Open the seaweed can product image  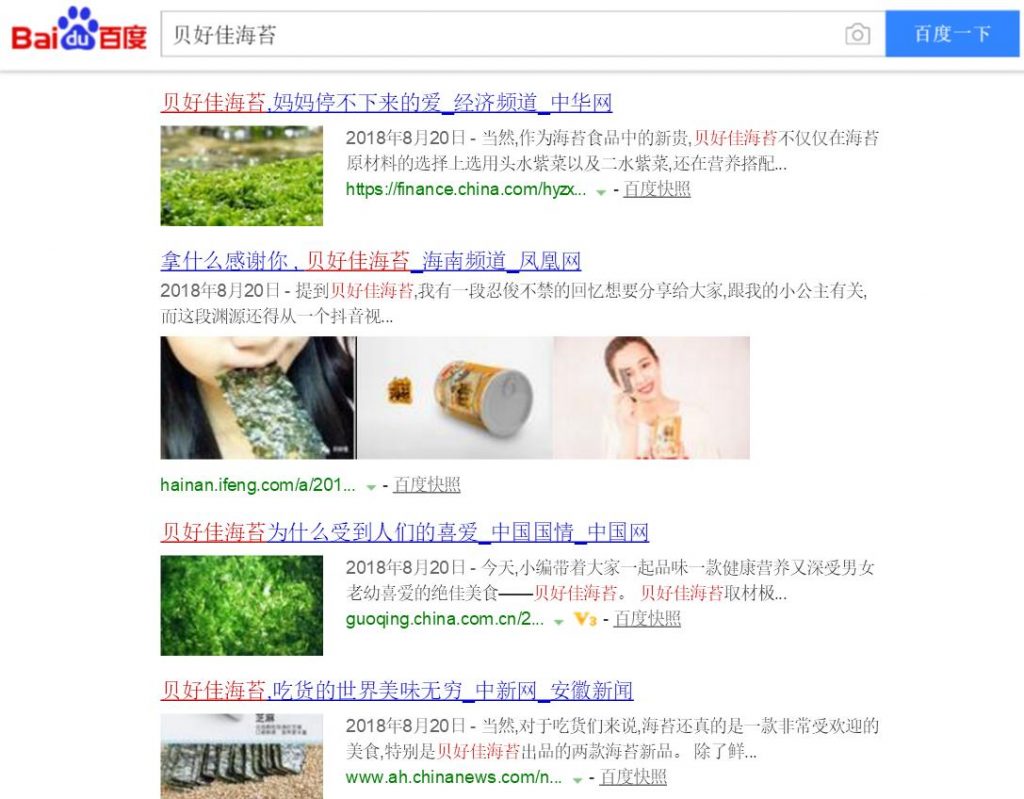point(455,398)
